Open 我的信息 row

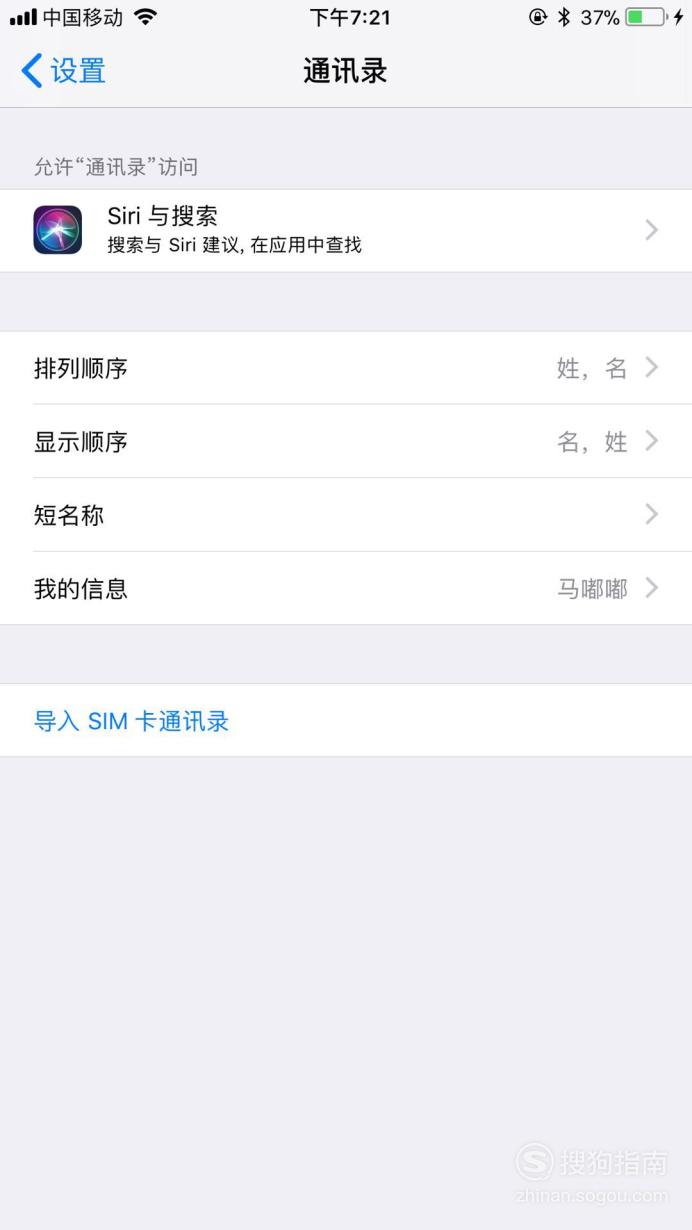[x=346, y=588]
